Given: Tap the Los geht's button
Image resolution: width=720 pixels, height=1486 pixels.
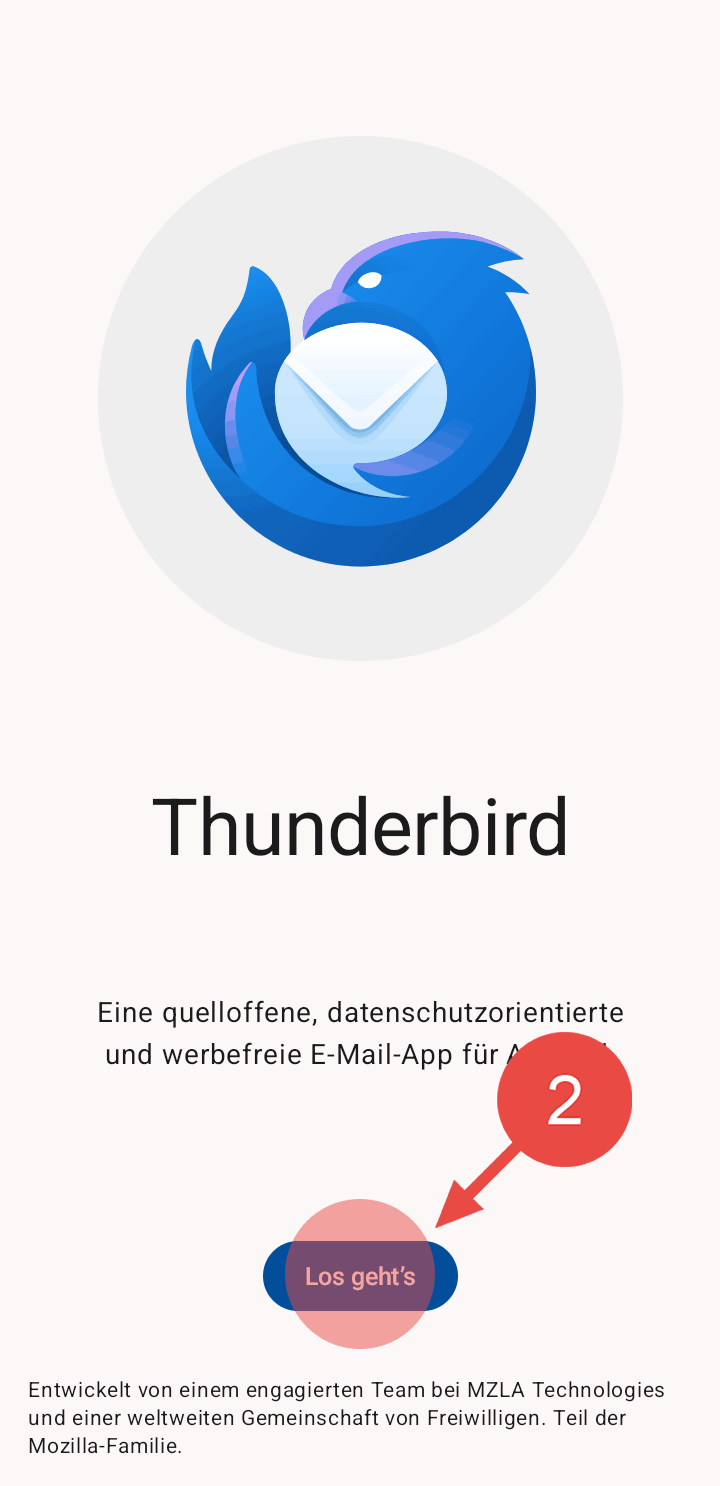Looking at the screenshot, I should click(x=360, y=1276).
